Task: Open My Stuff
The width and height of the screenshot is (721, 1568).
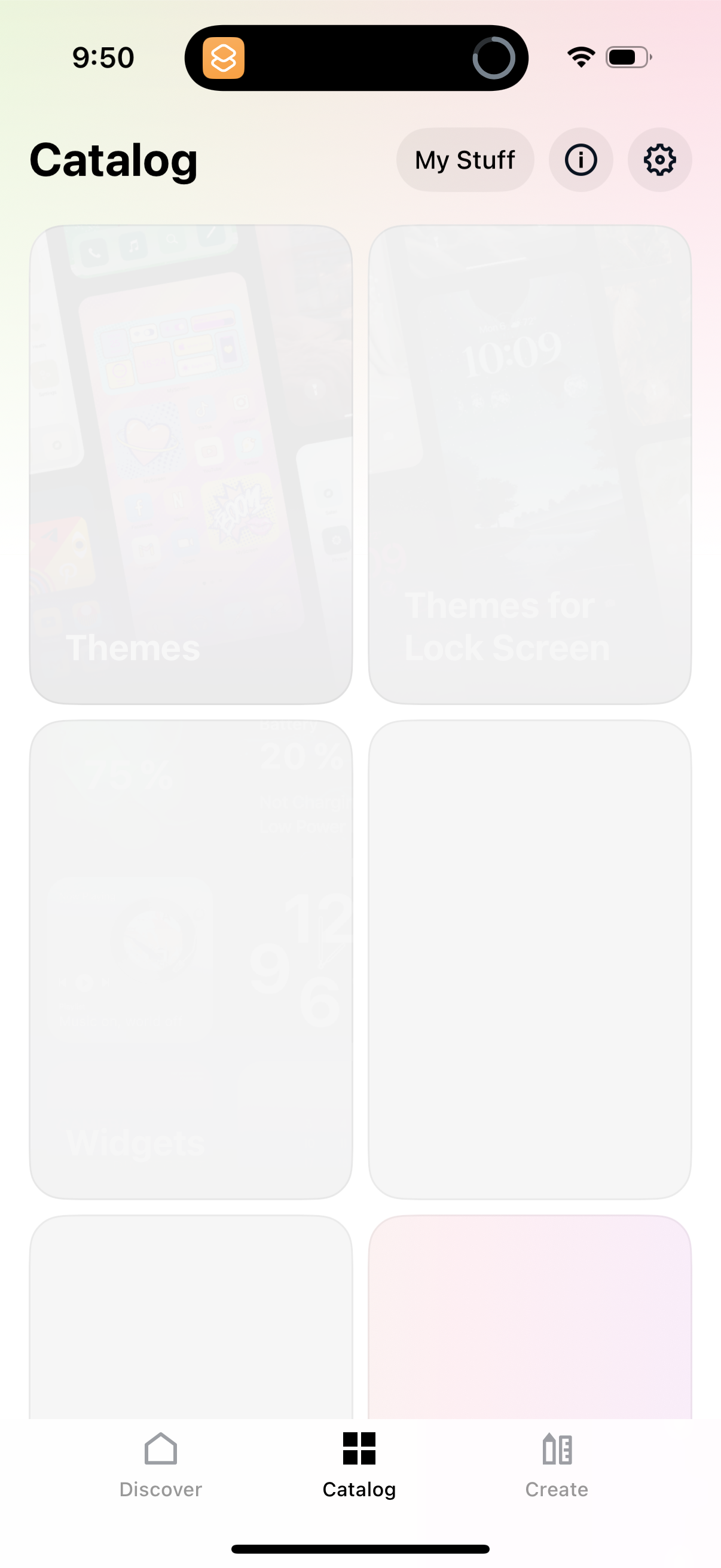Action: 465,160
